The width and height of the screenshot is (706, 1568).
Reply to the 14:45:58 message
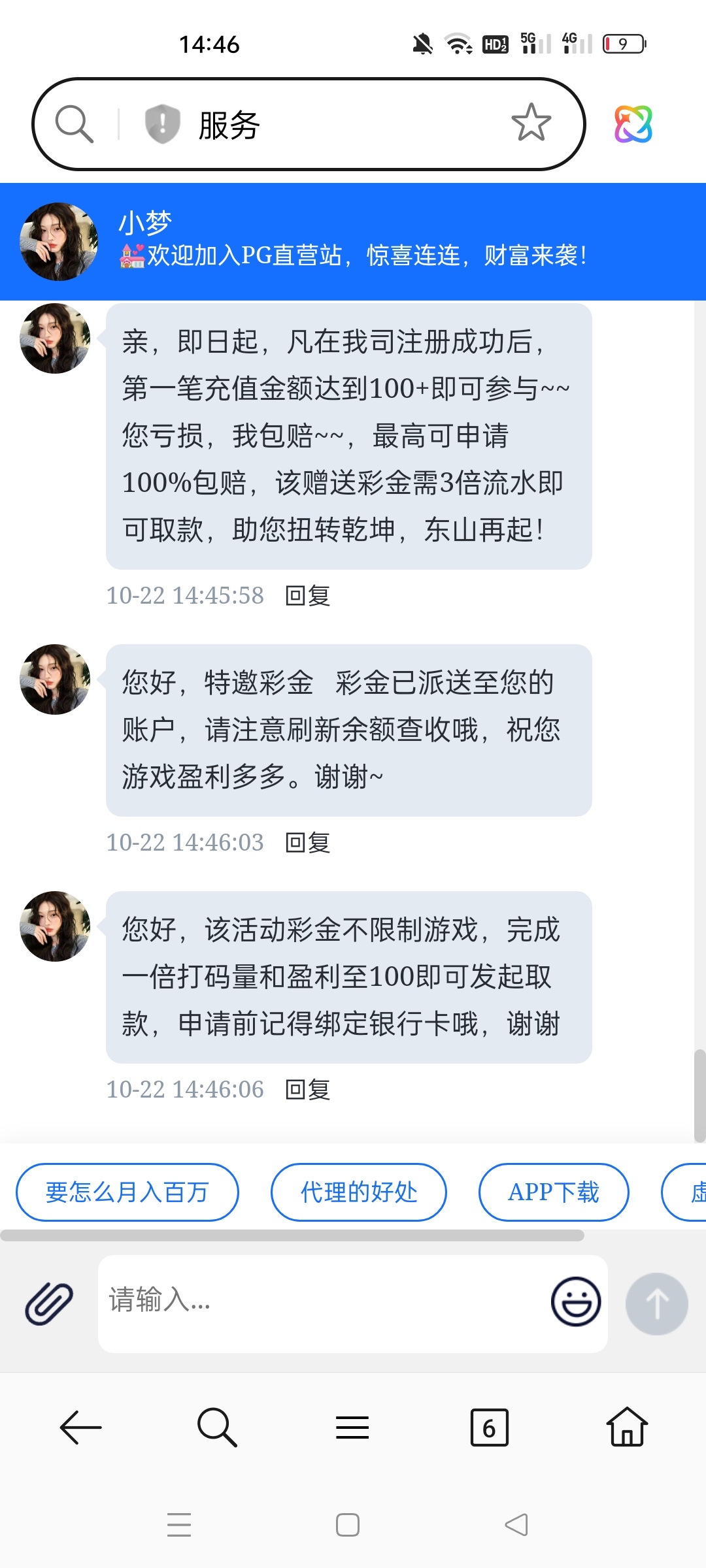pos(308,596)
